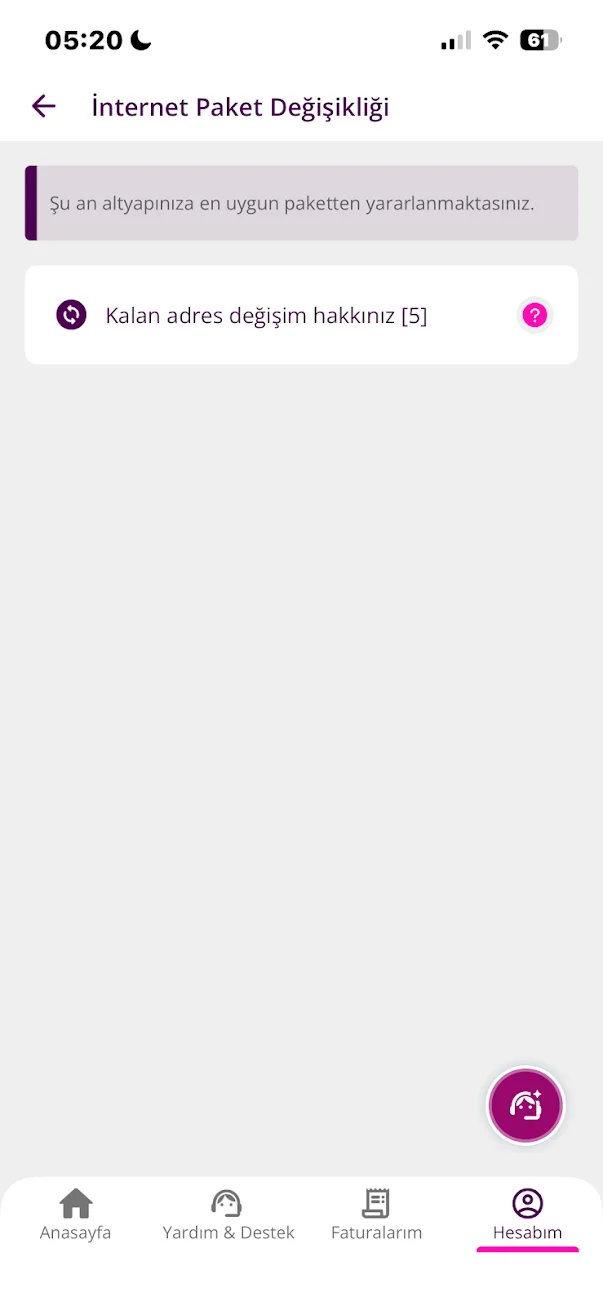Switch to the Anasayfa tab
The image size is (603, 1305).
click(76, 1215)
